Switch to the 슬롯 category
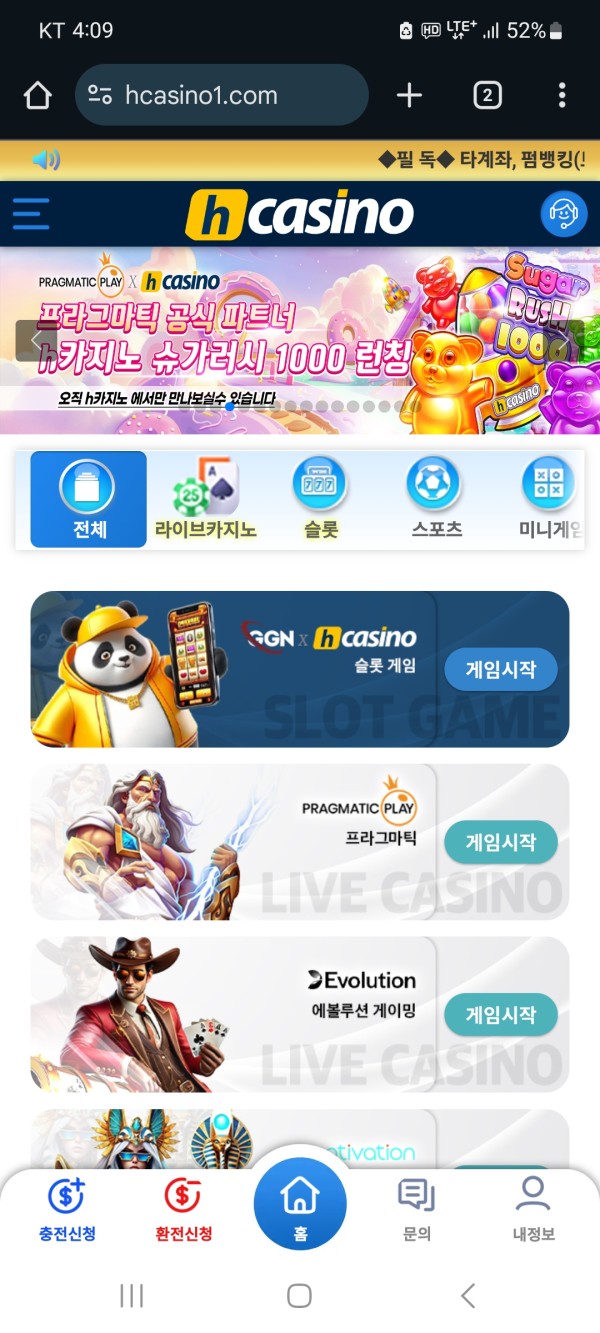The width and height of the screenshot is (600, 1333). [320, 499]
